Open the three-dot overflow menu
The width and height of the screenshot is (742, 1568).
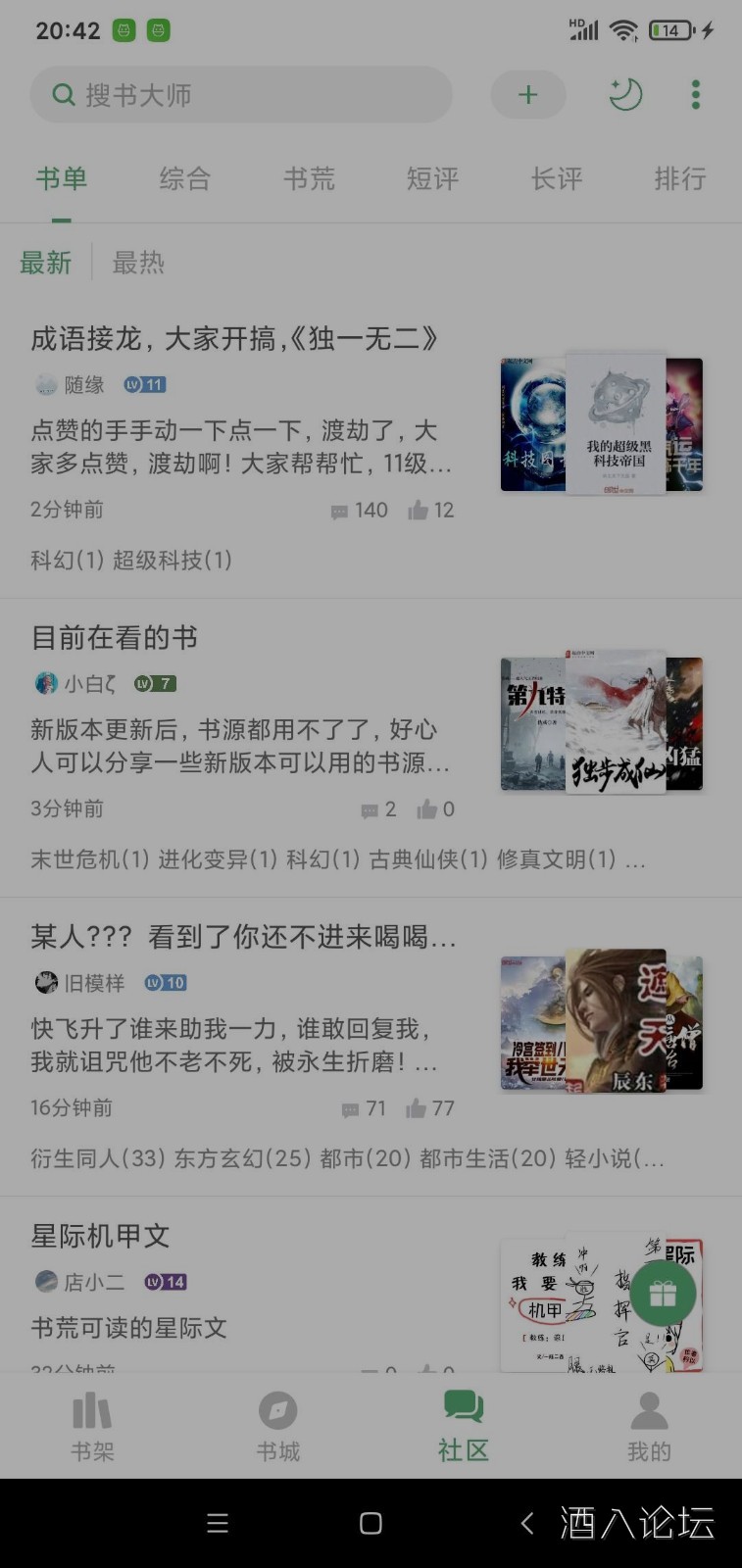696,95
